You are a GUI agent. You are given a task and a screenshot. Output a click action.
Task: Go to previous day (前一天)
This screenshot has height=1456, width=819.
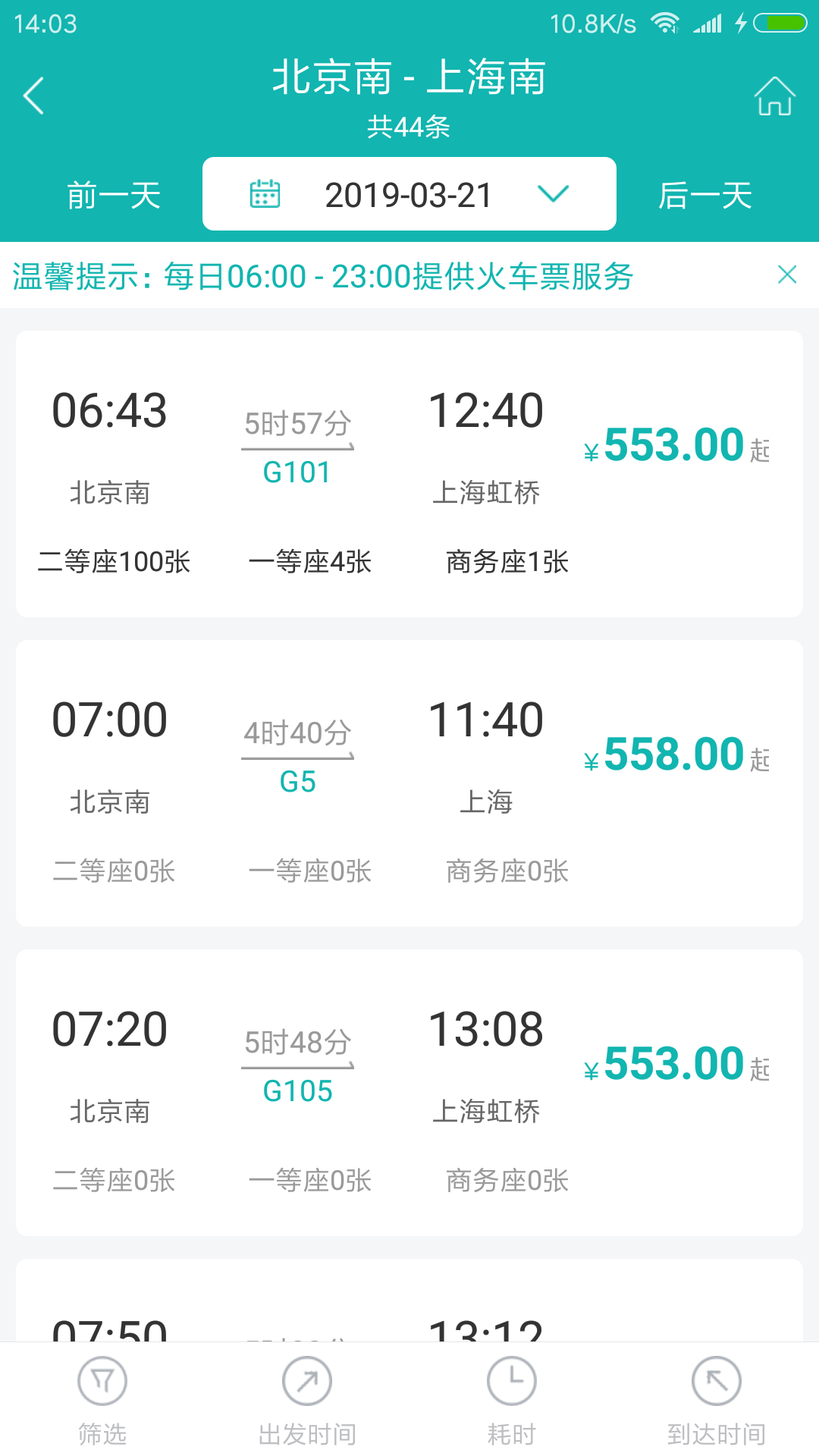pyautogui.click(x=114, y=194)
